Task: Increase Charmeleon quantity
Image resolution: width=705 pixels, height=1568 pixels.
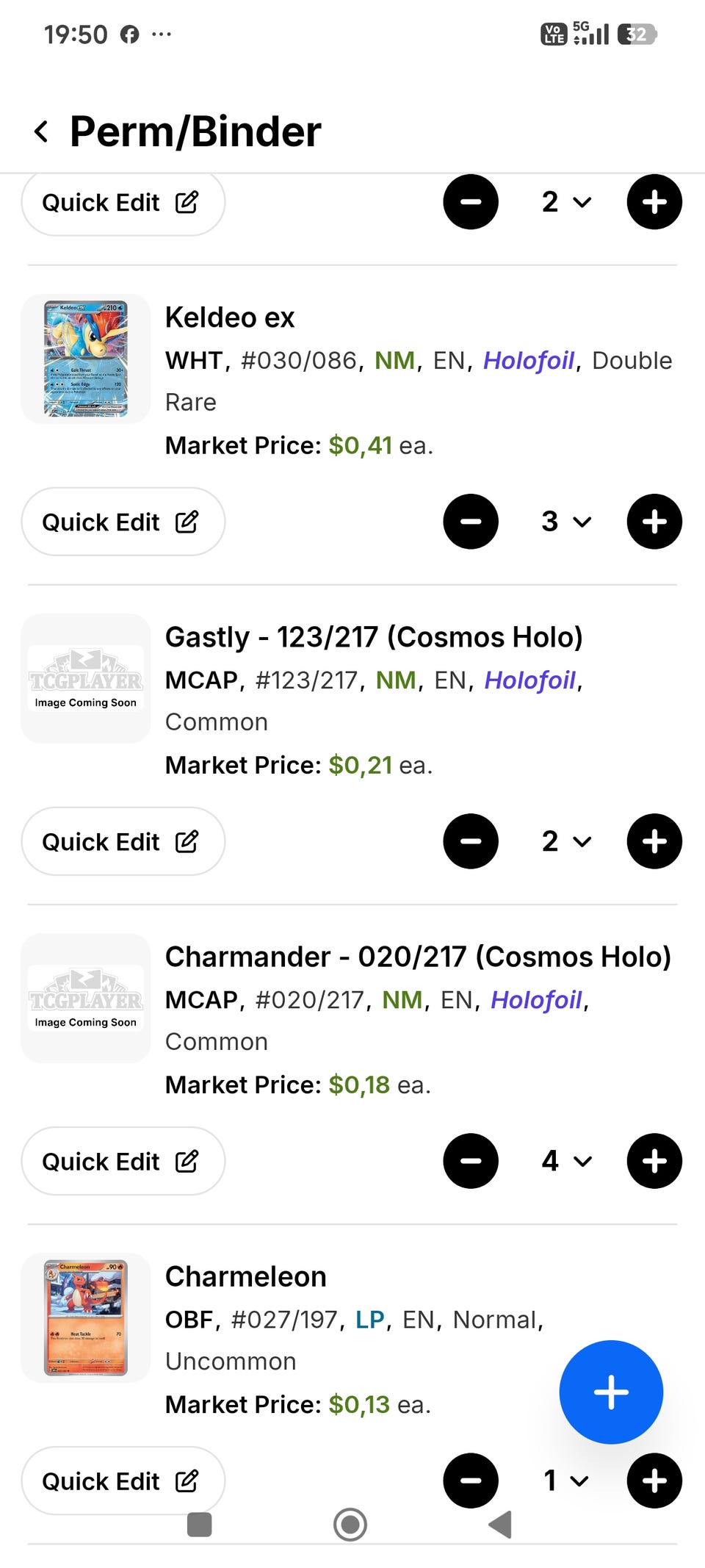Action: click(x=654, y=1481)
